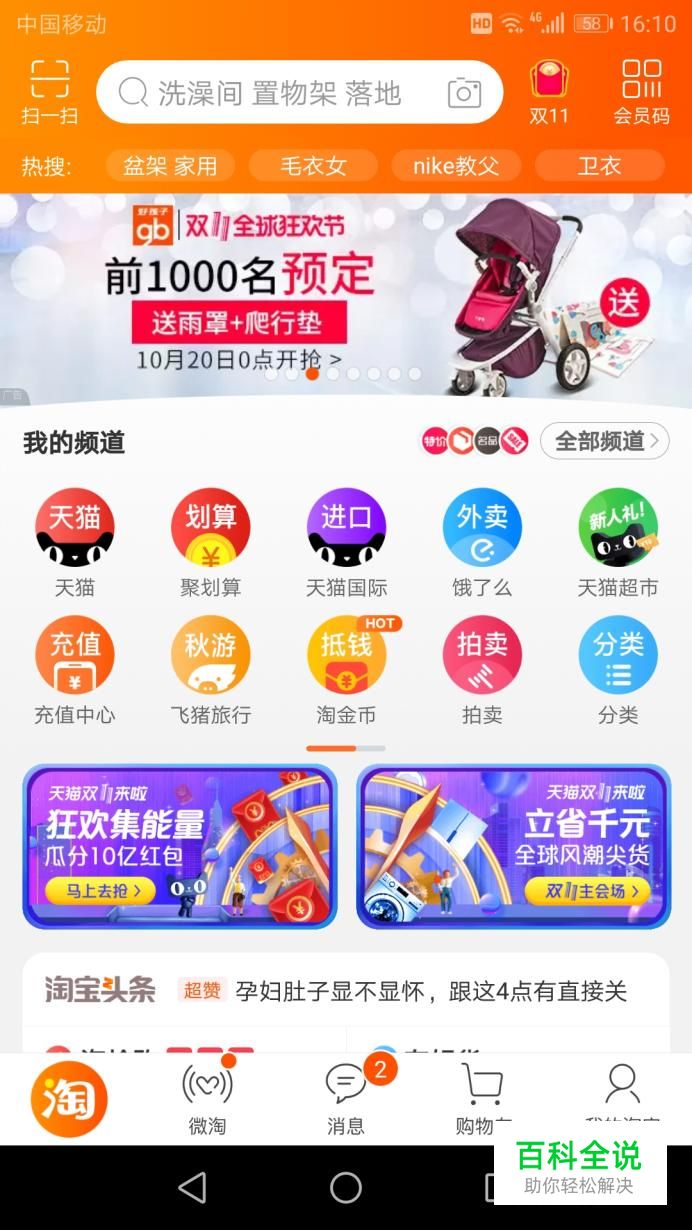Open 充值中心 recharge center
The image size is (692, 1230).
[x=75, y=669]
